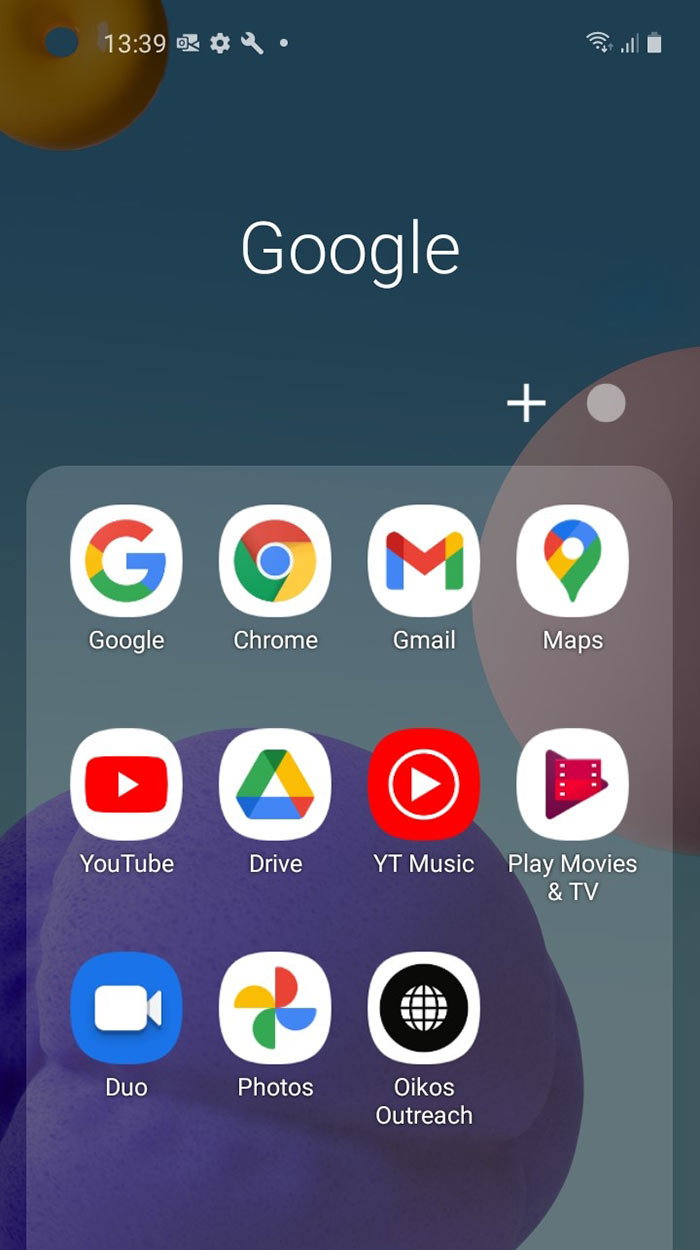Open the folder color picker dot
The width and height of the screenshot is (700, 1250).
[x=605, y=403]
